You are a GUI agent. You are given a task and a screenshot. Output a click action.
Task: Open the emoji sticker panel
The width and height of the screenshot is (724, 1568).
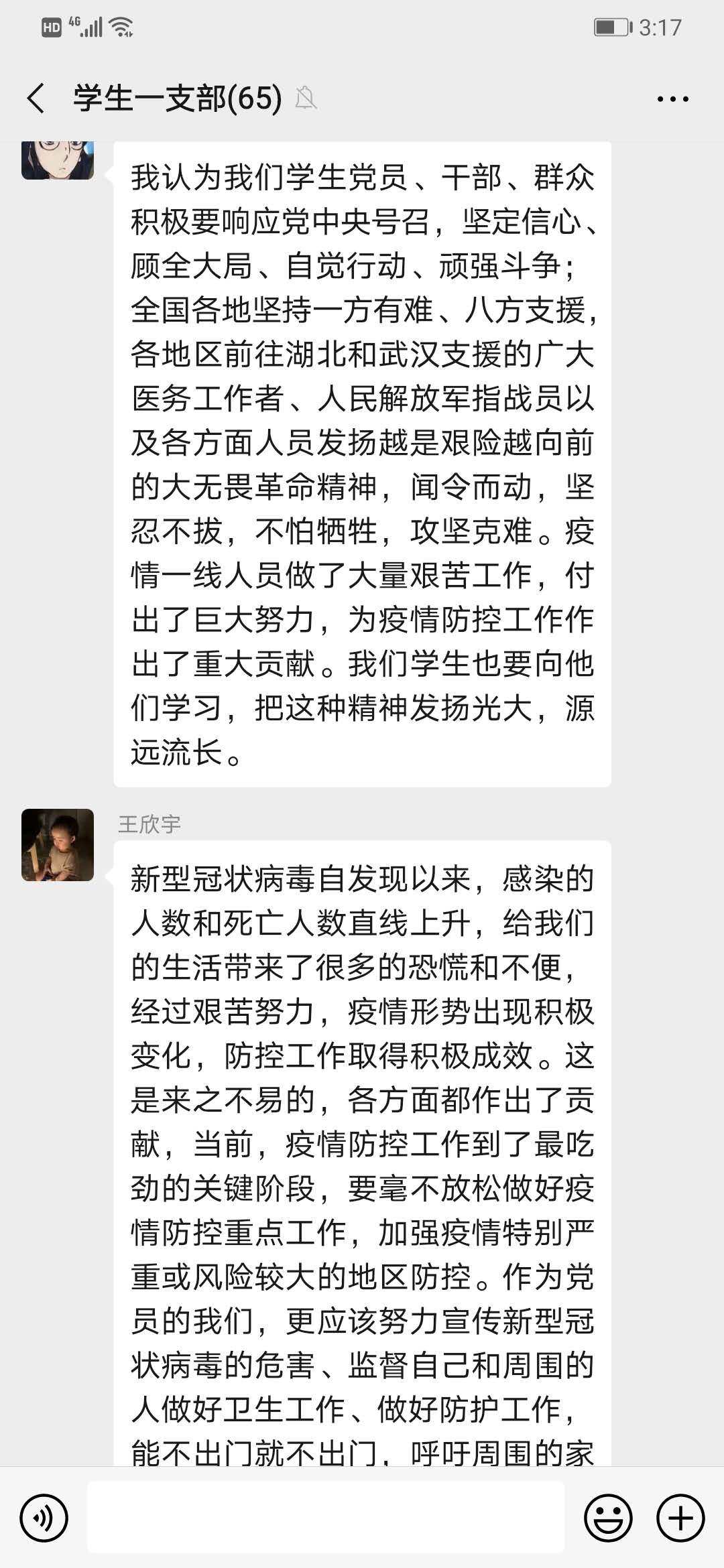click(x=608, y=1518)
